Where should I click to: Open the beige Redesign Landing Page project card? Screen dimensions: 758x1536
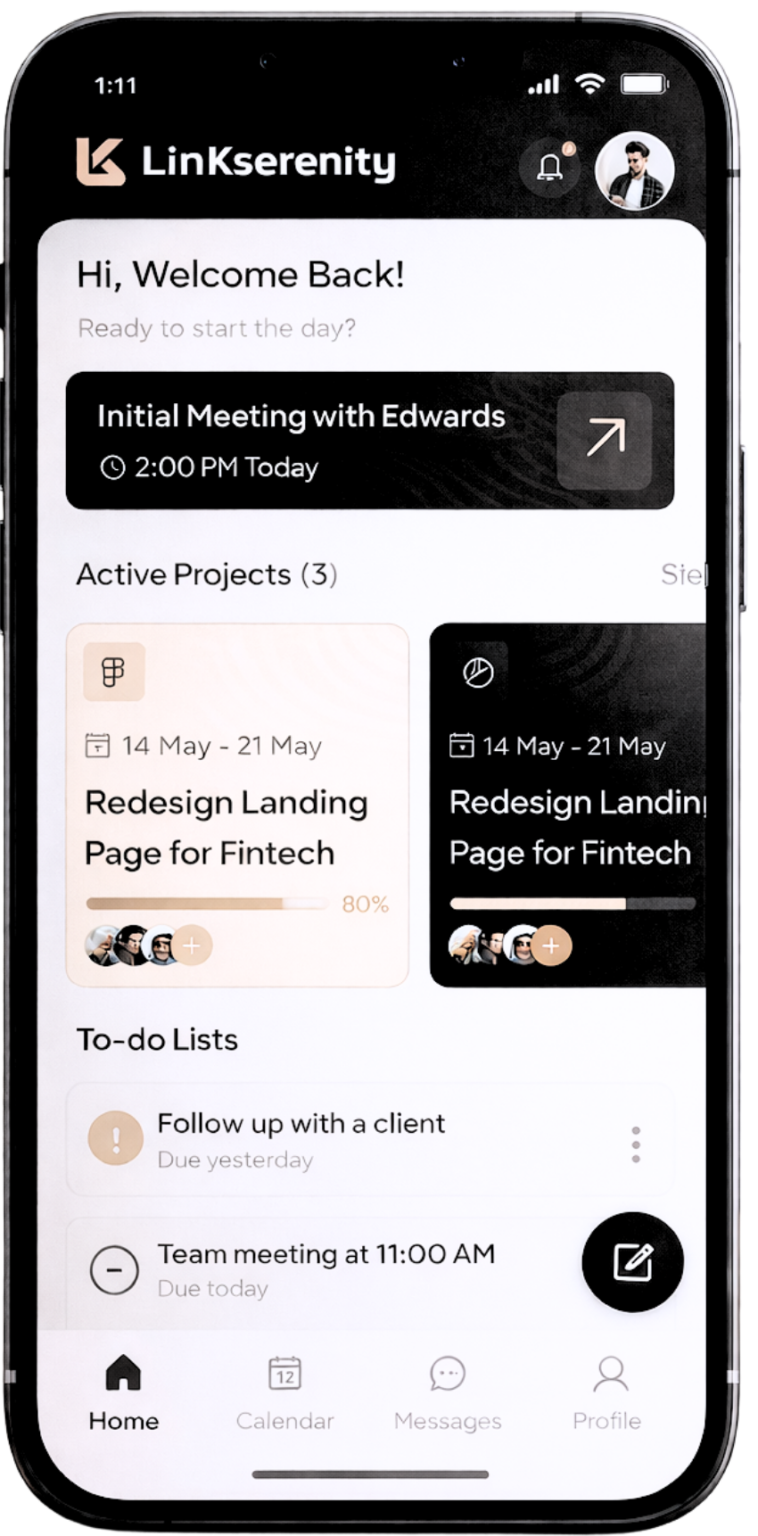pyautogui.click(x=237, y=805)
